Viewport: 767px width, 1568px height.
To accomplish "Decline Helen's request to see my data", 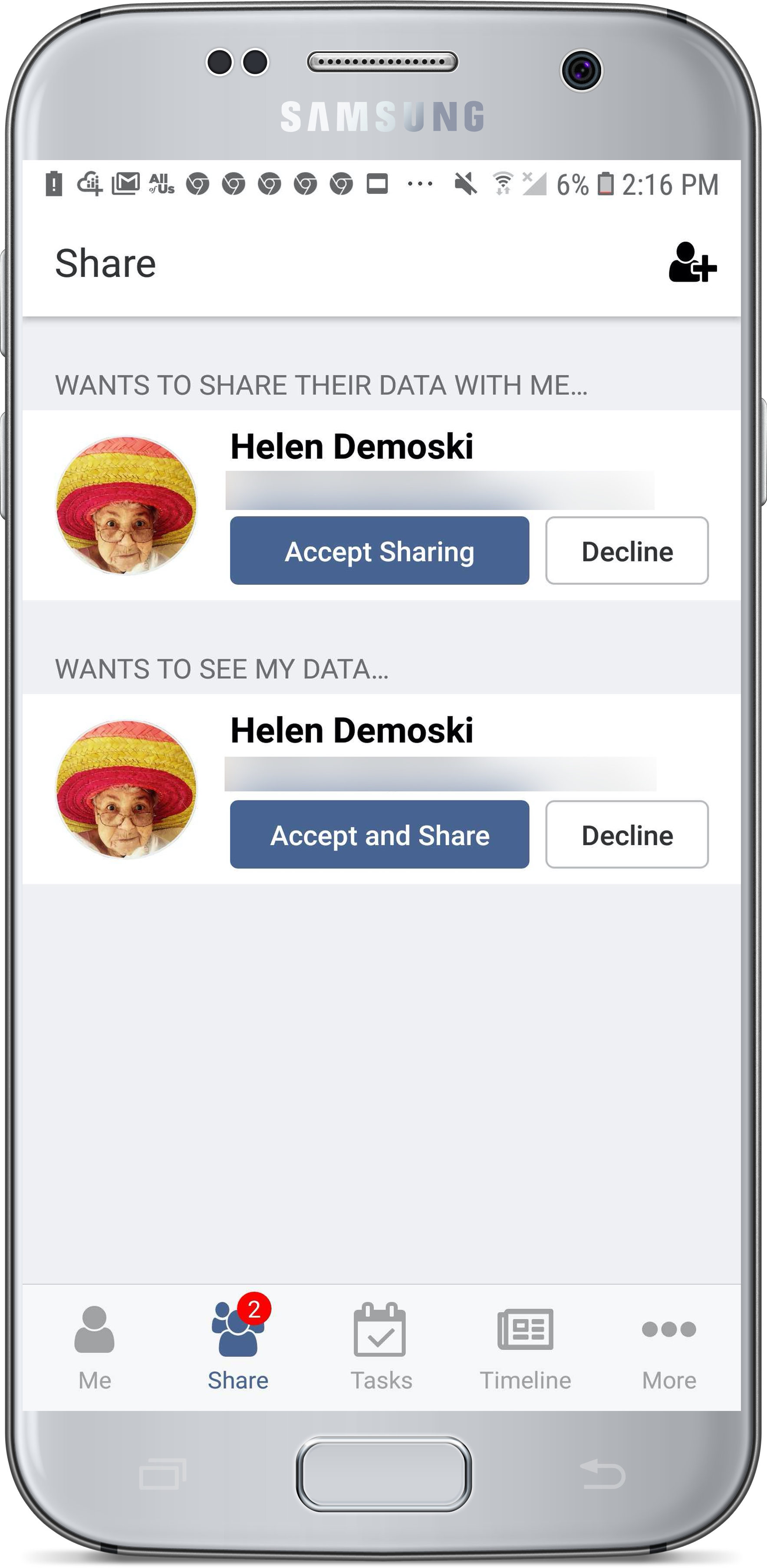I will click(x=627, y=834).
